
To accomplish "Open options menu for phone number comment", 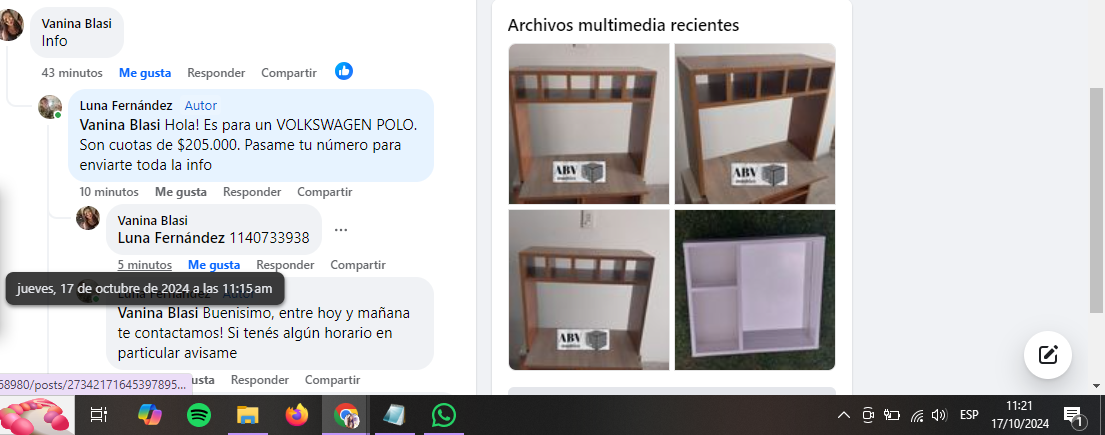I will pos(341,230).
